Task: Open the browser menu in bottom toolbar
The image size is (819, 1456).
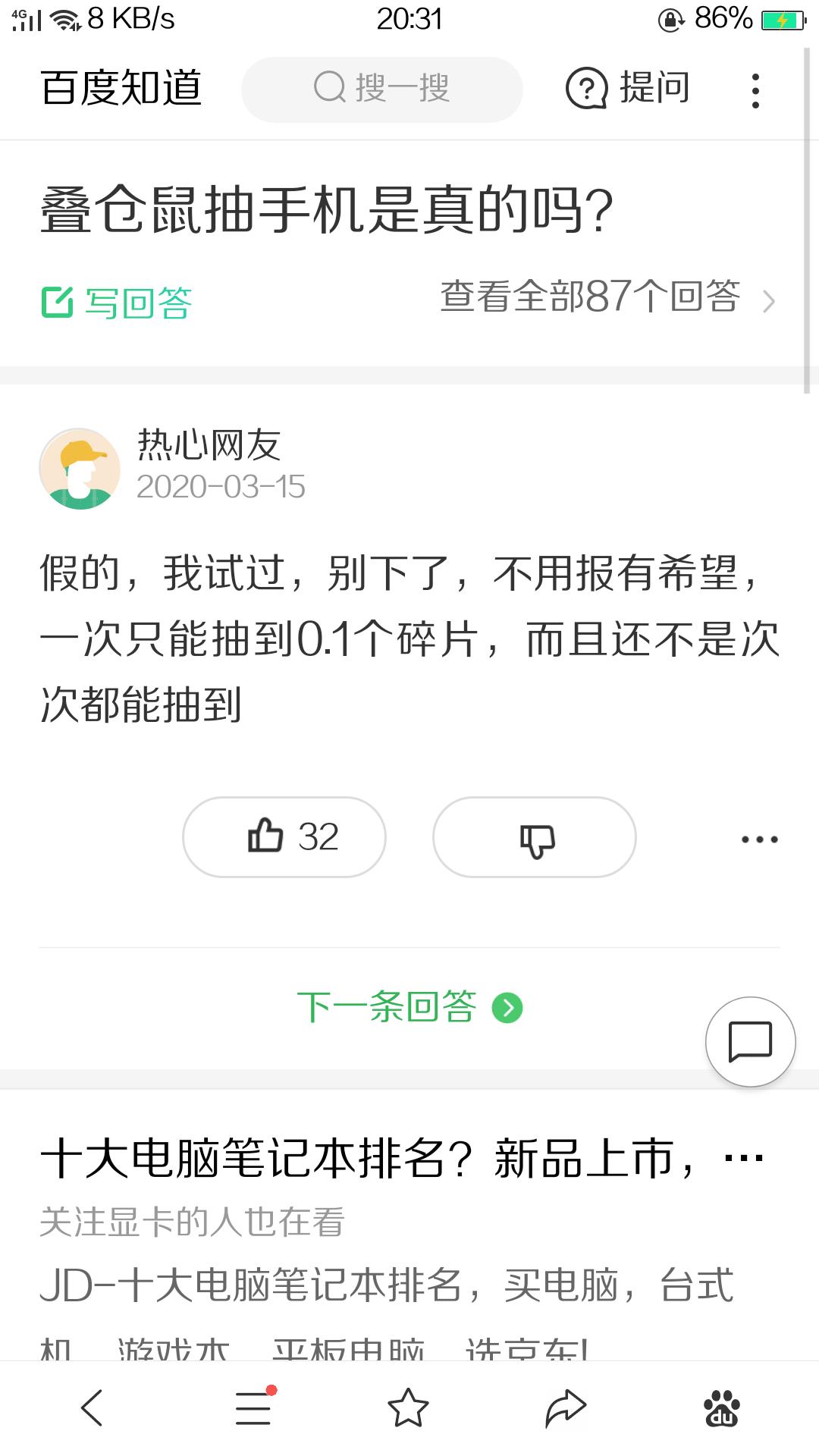Action: [x=253, y=1408]
